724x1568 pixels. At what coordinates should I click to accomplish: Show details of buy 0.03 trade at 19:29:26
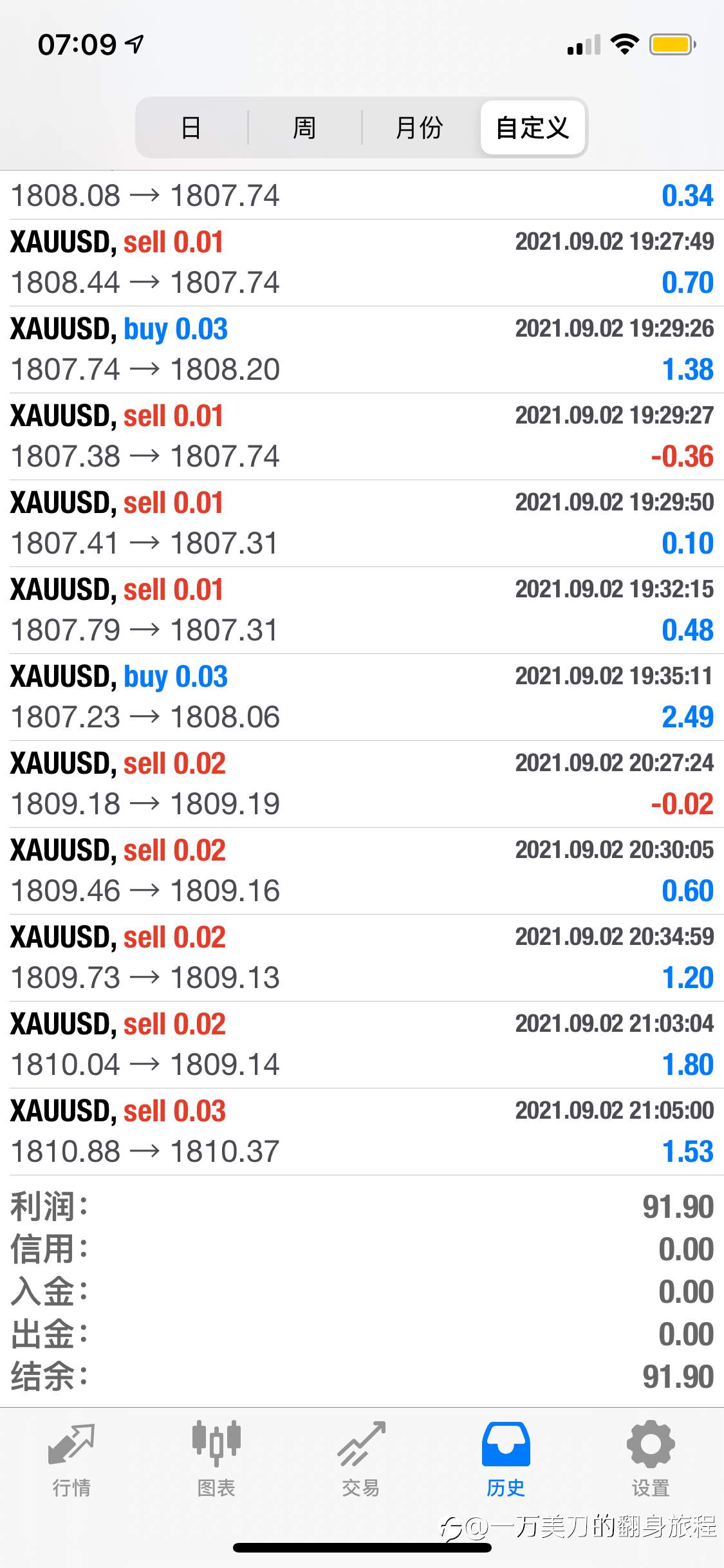(362, 350)
